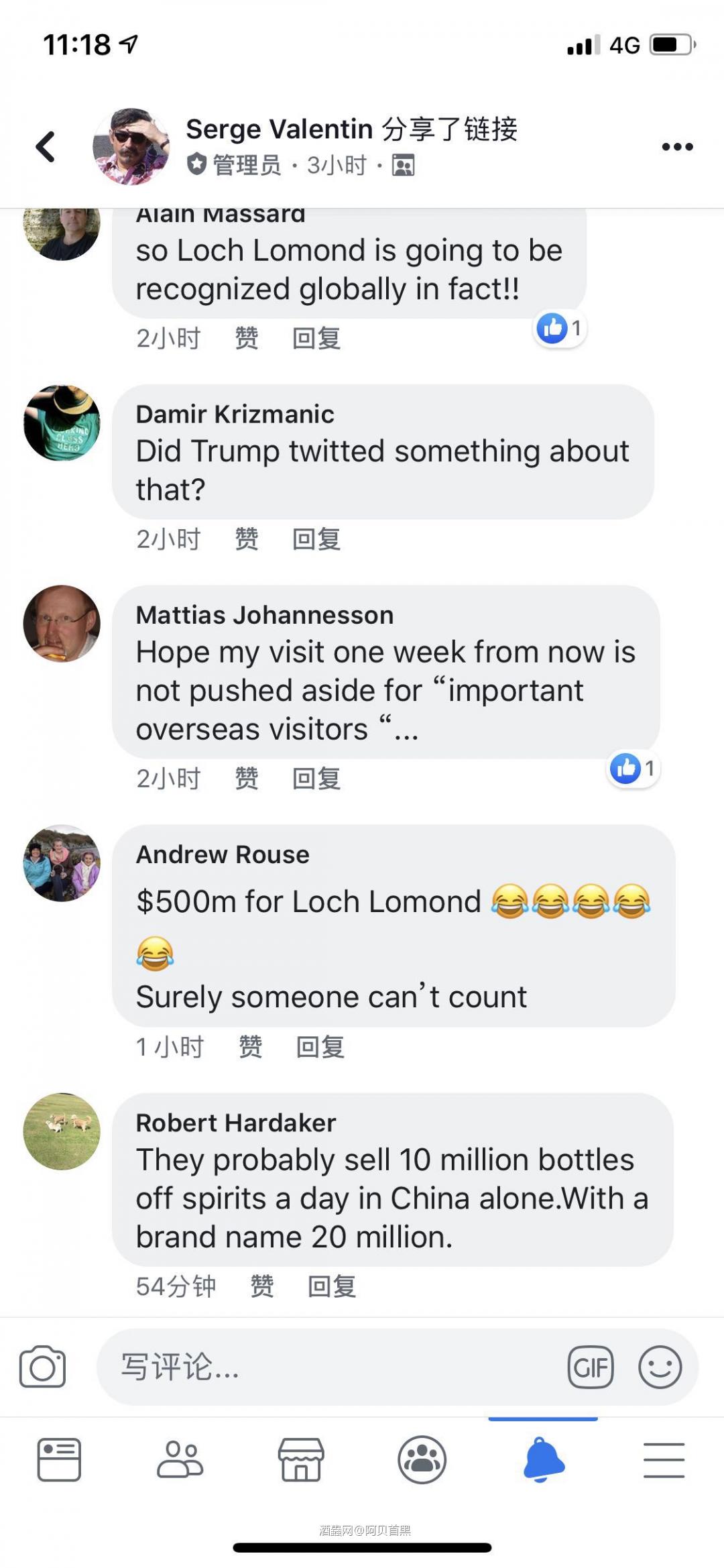Reply to Damir Krizmanic's comment
Screen dimensions: 724x1568
click(316, 539)
